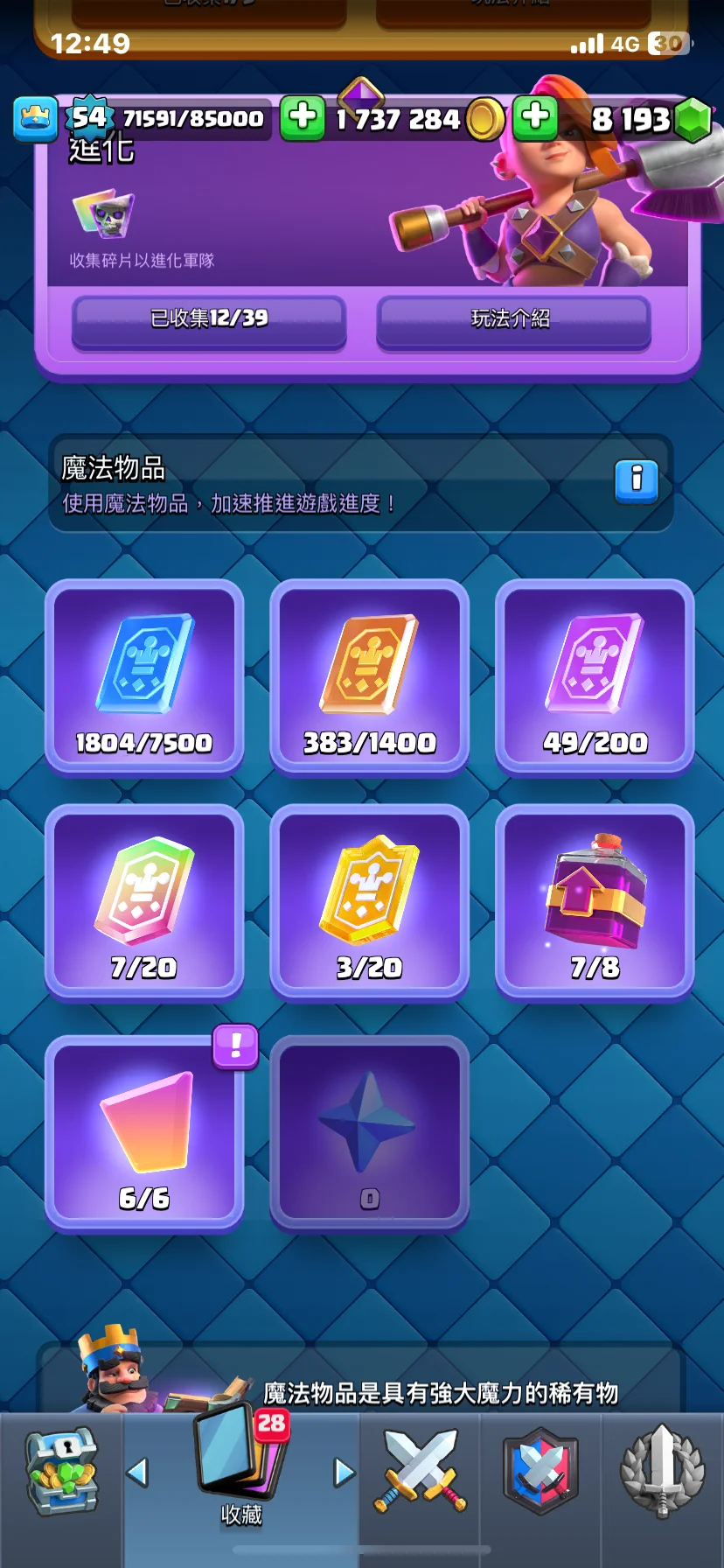Switch to the shop chest tab
Image resolution: width=724 pixels, height=1568 pixels.
(61, 1473)
